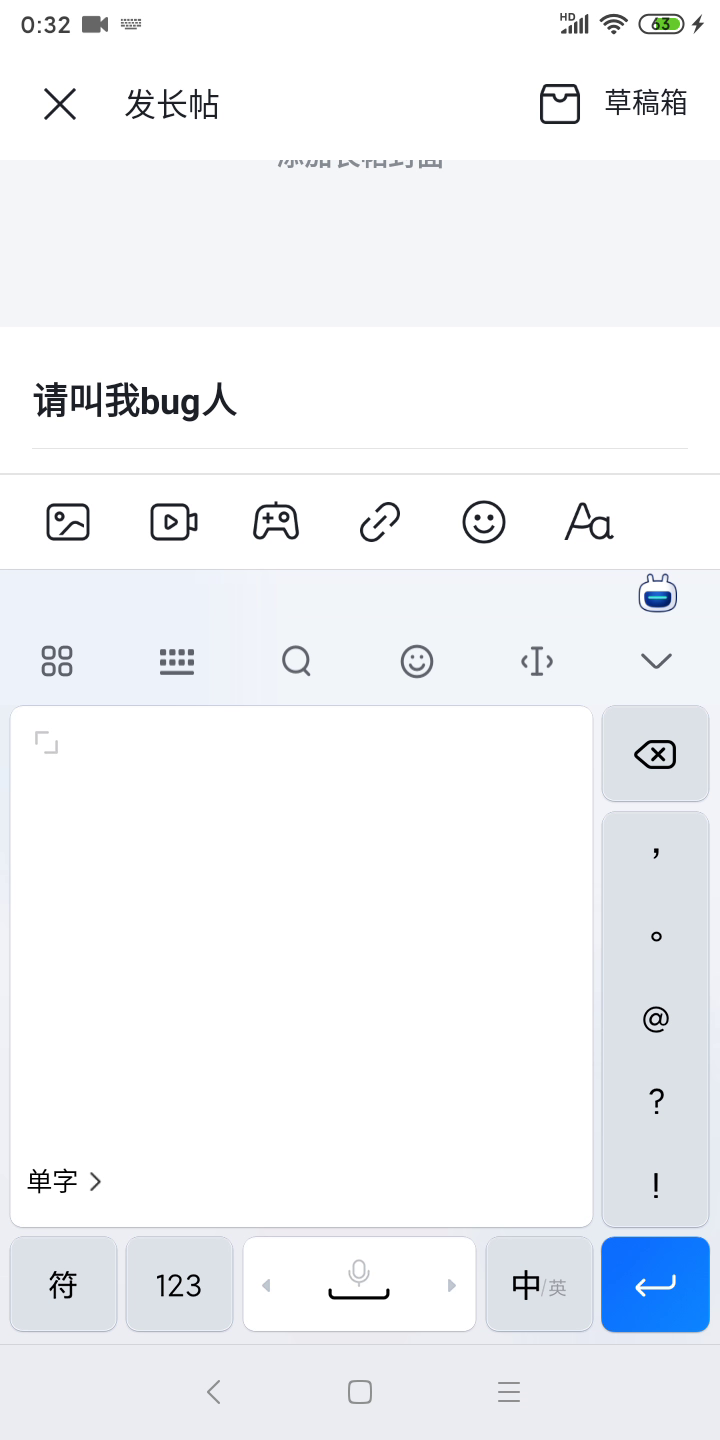
Task: Insert a video into the post
Action: click(174, 522)
